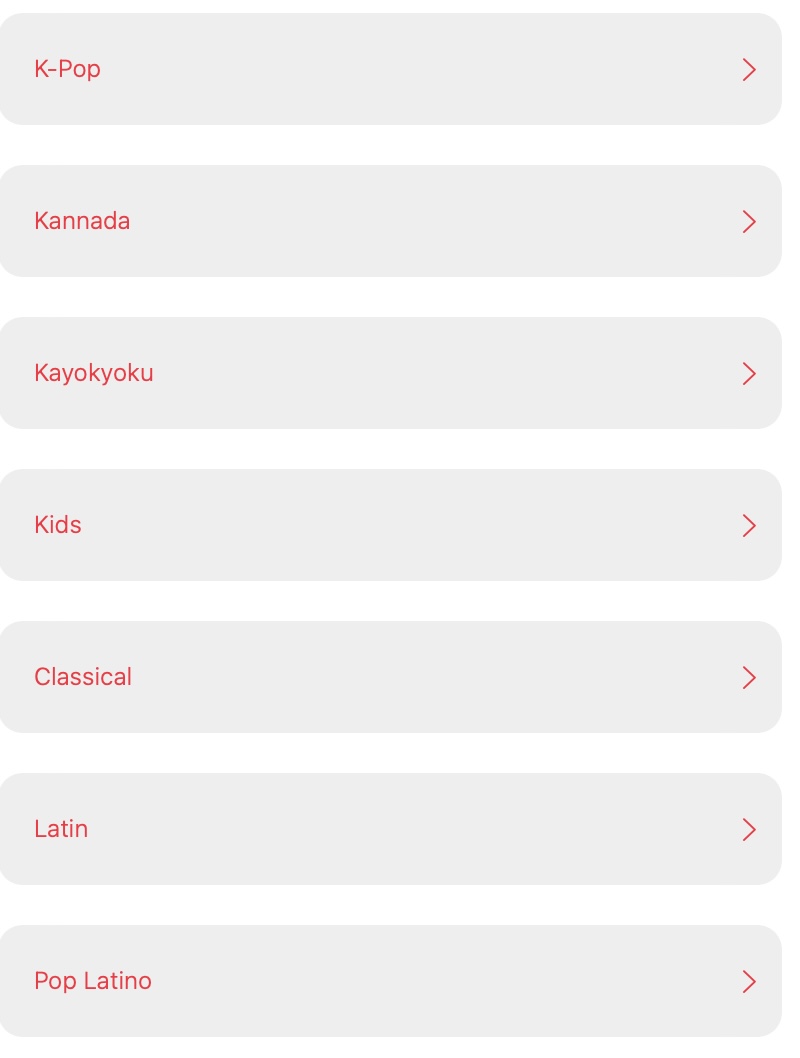Viewport: 800px width, 1058px height.
Task: Go to Kids music
Action: tap(390, 525)
